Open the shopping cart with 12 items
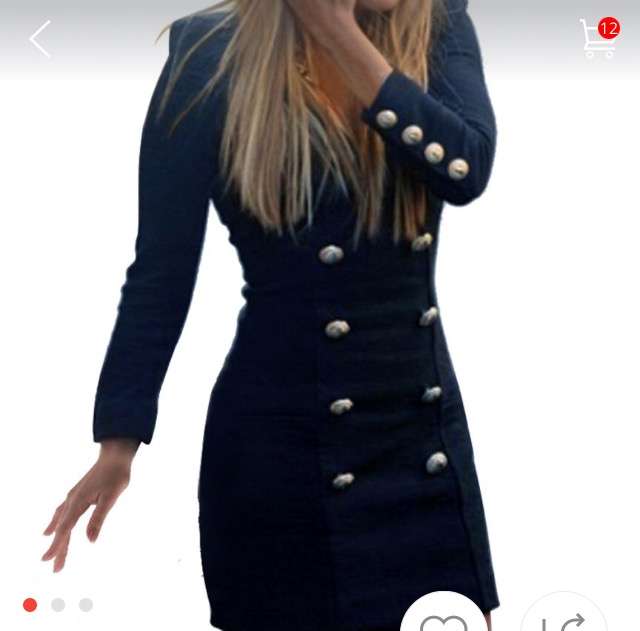 (x=598, y=39)
